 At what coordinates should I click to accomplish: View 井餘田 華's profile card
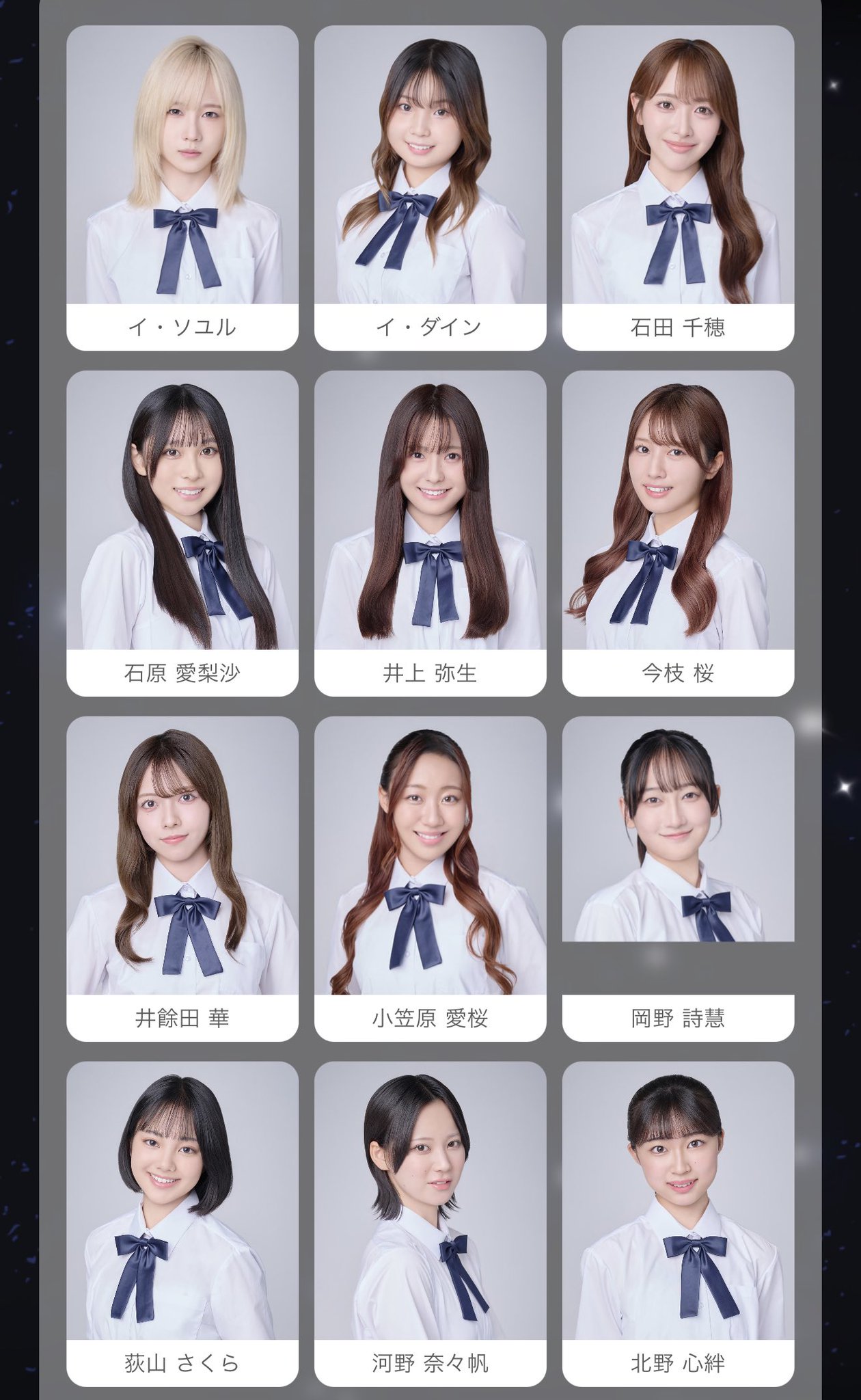pos(182,878)
